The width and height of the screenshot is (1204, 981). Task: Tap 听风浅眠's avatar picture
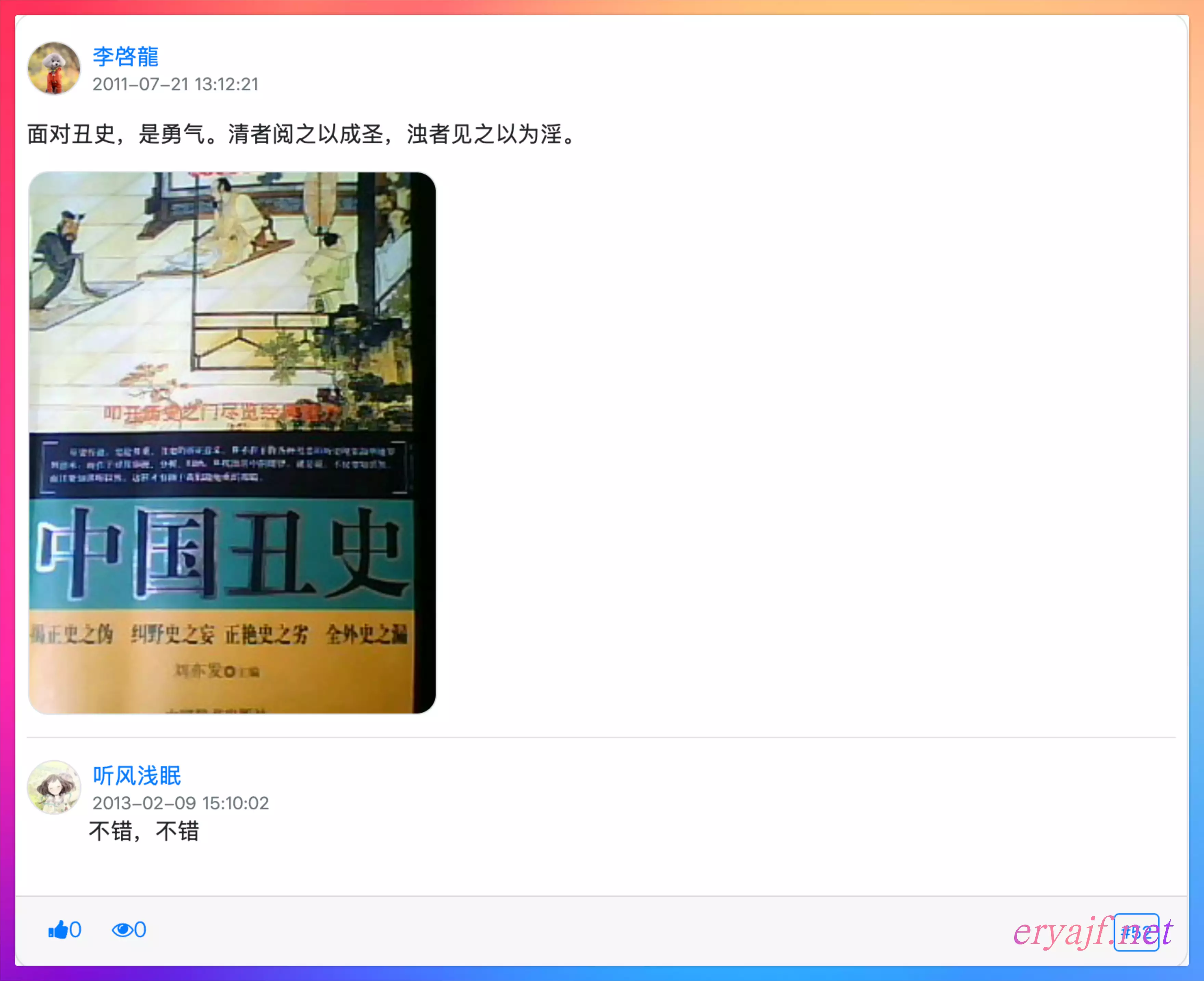(x=54, y=787)
